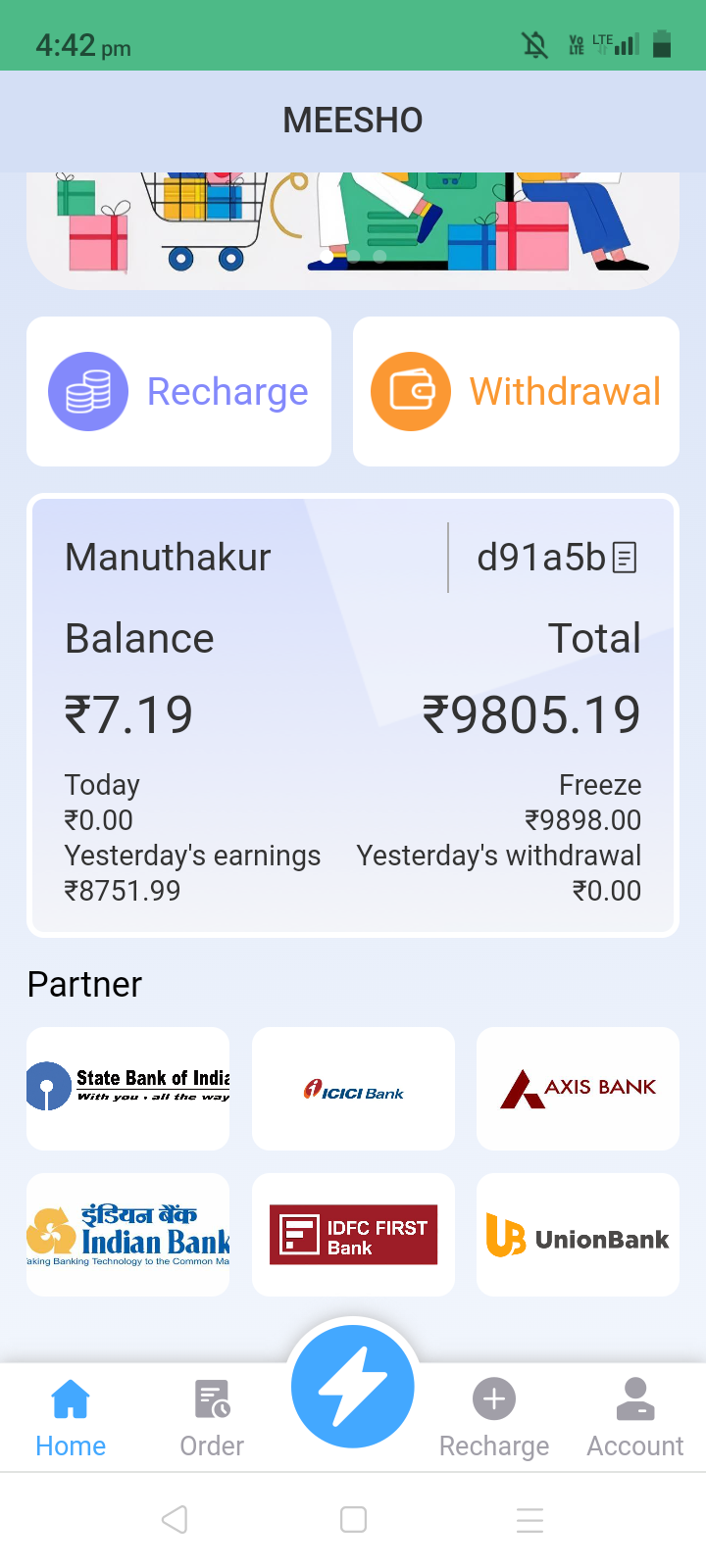
Task: Open the Order tab
Action: point(212,1417)
